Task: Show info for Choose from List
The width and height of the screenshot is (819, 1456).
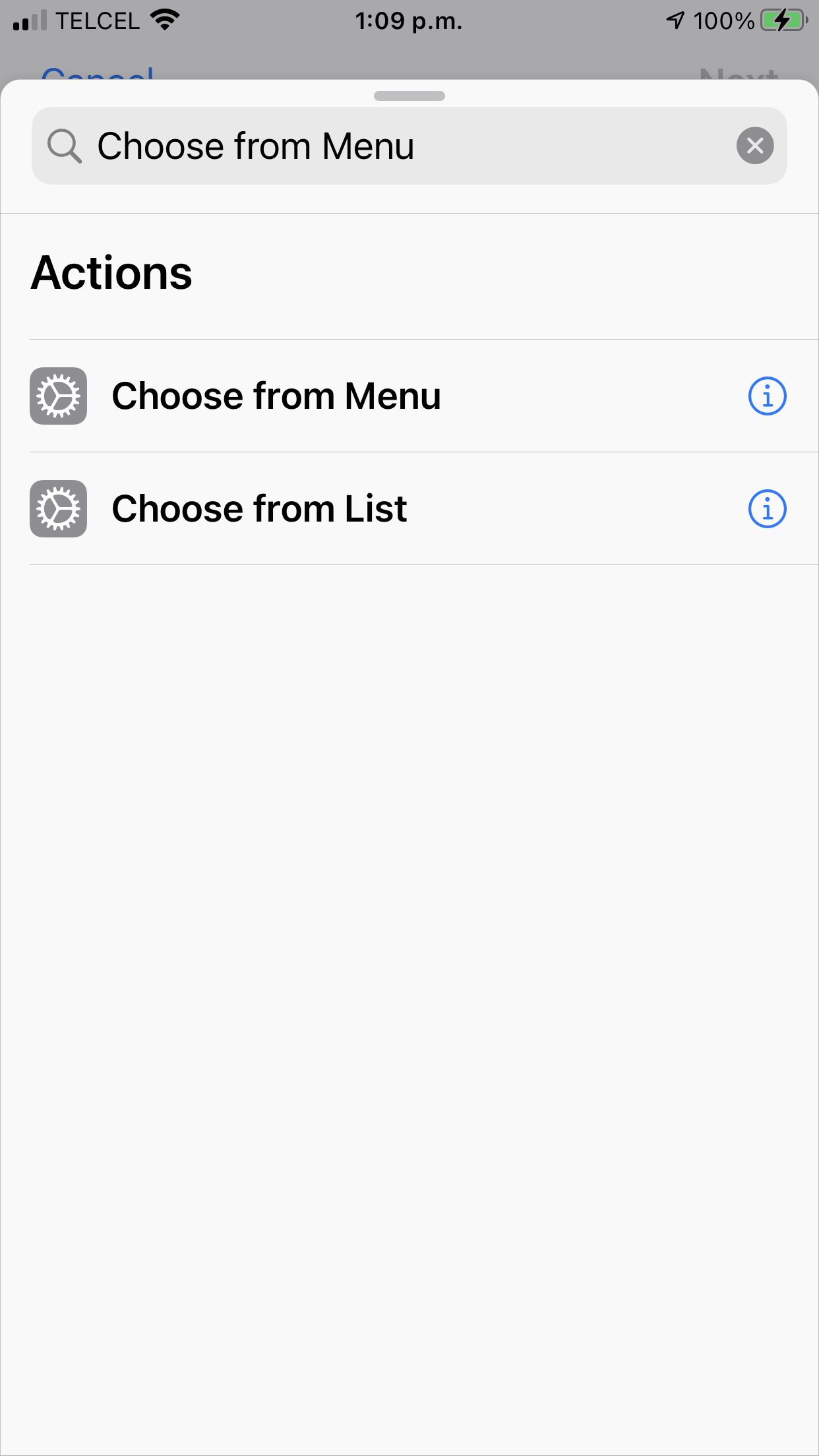Action: [767, 509]
